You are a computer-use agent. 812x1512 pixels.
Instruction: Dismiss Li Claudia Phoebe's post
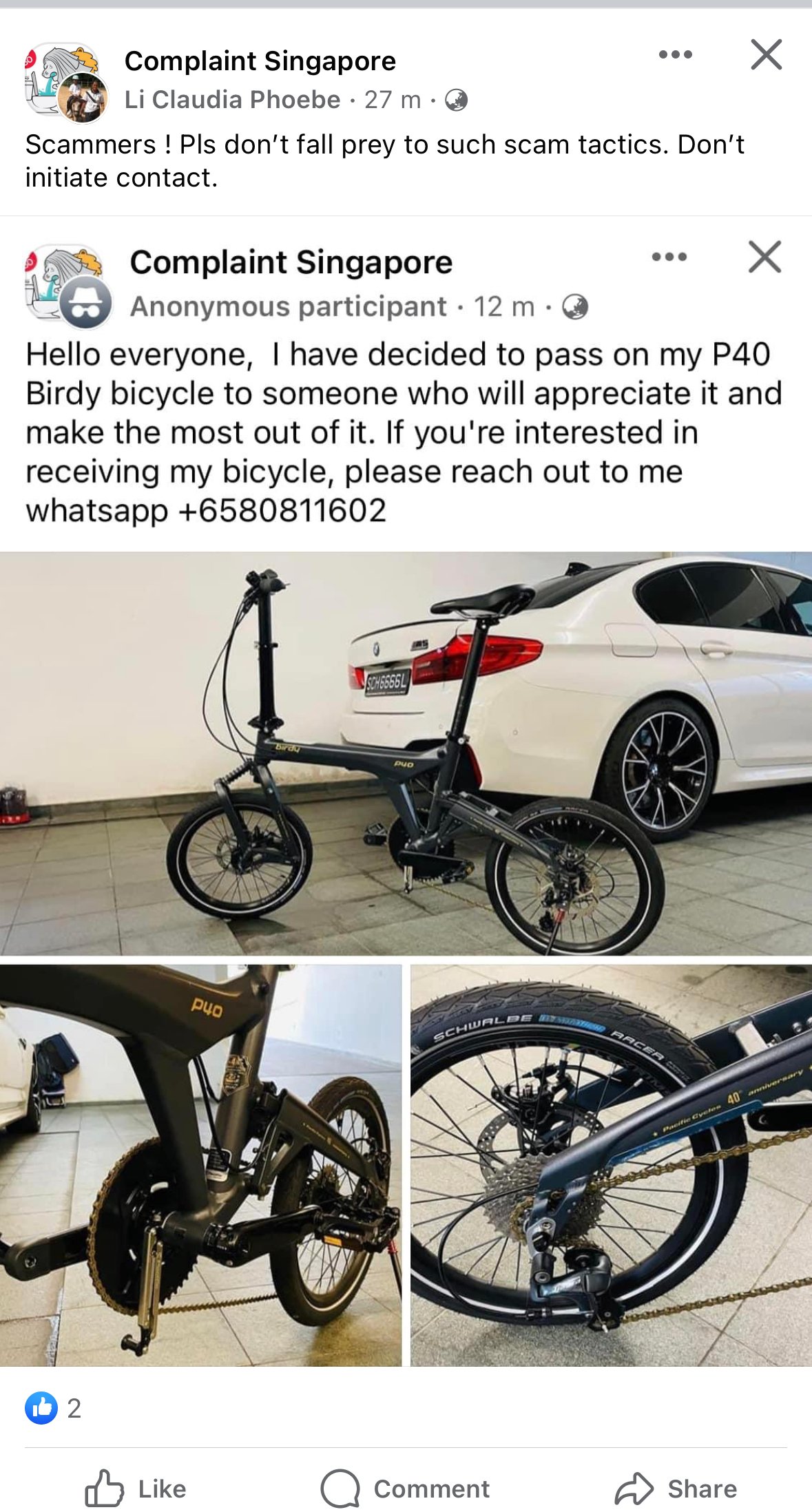click(766, 55)
